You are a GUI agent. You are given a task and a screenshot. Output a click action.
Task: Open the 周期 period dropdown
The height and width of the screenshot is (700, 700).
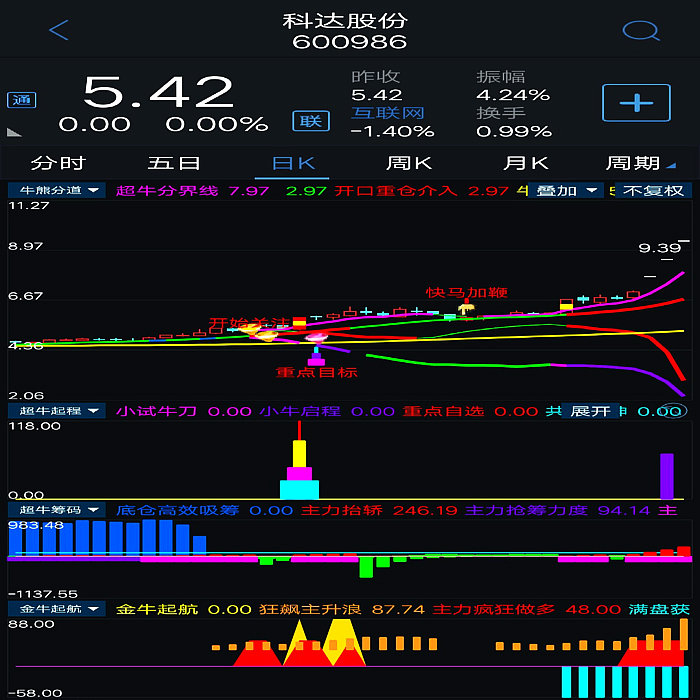pyautogui.click(x=639, y=163)
